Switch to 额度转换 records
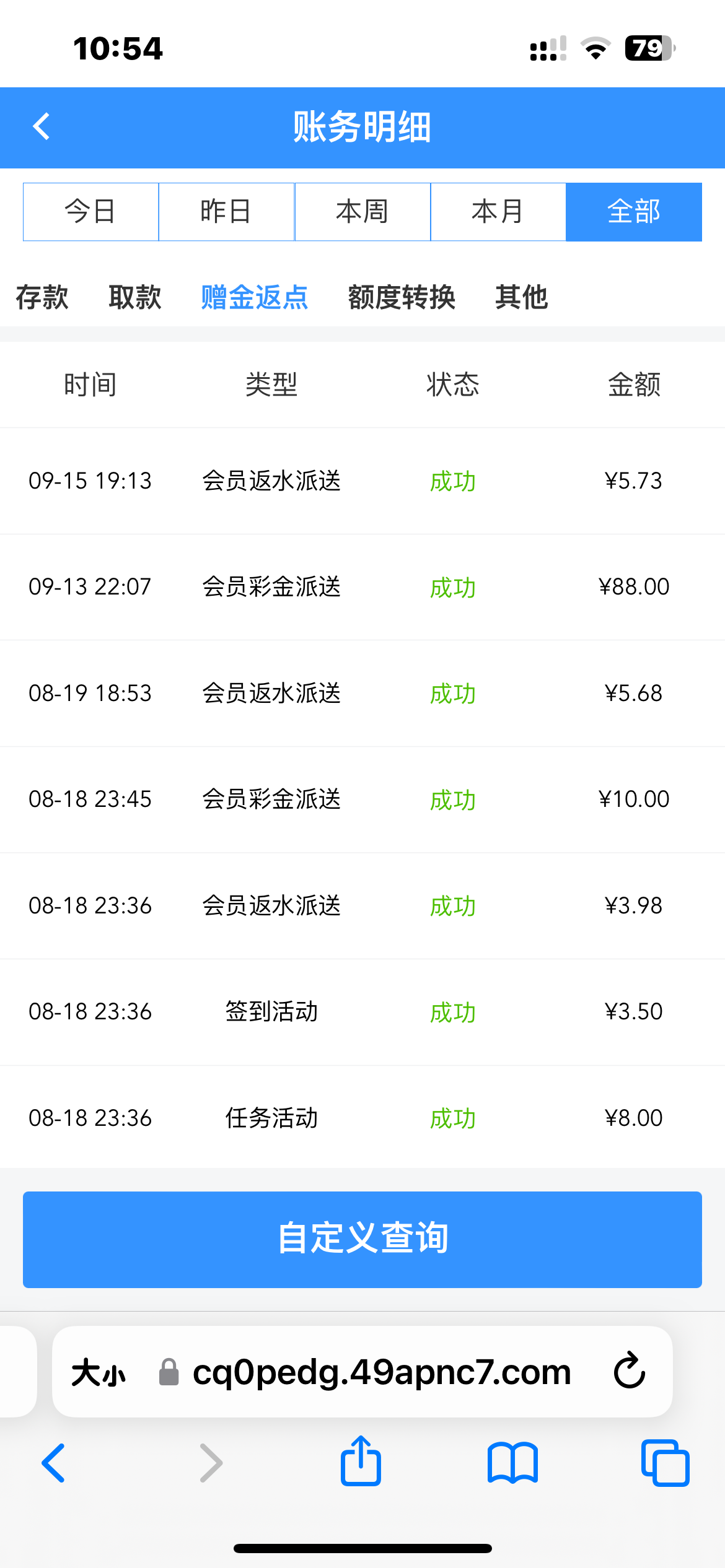 [402, 297]
